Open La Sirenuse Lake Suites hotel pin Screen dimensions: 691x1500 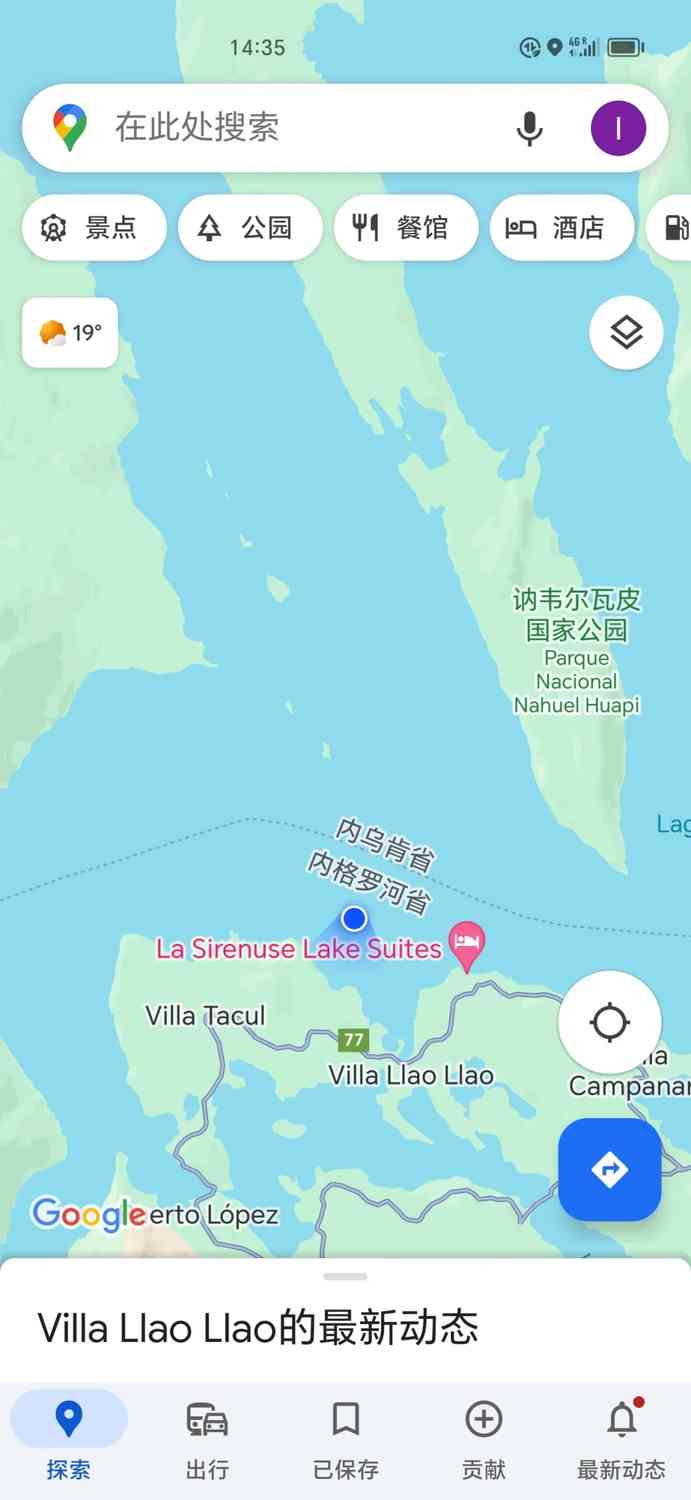coord(467,944)
